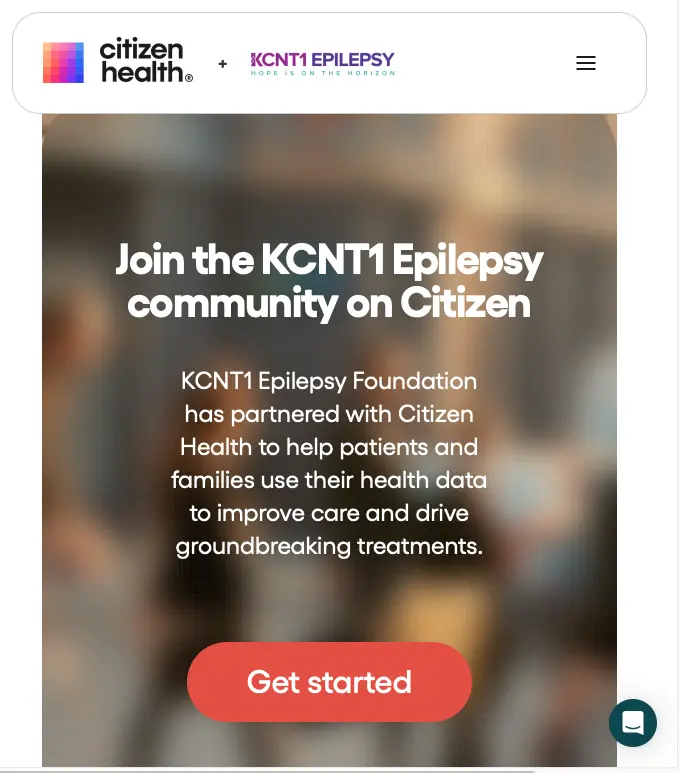Open the chat support widget
The width and height of the screenshot is (680, 773).
point(633,723)
